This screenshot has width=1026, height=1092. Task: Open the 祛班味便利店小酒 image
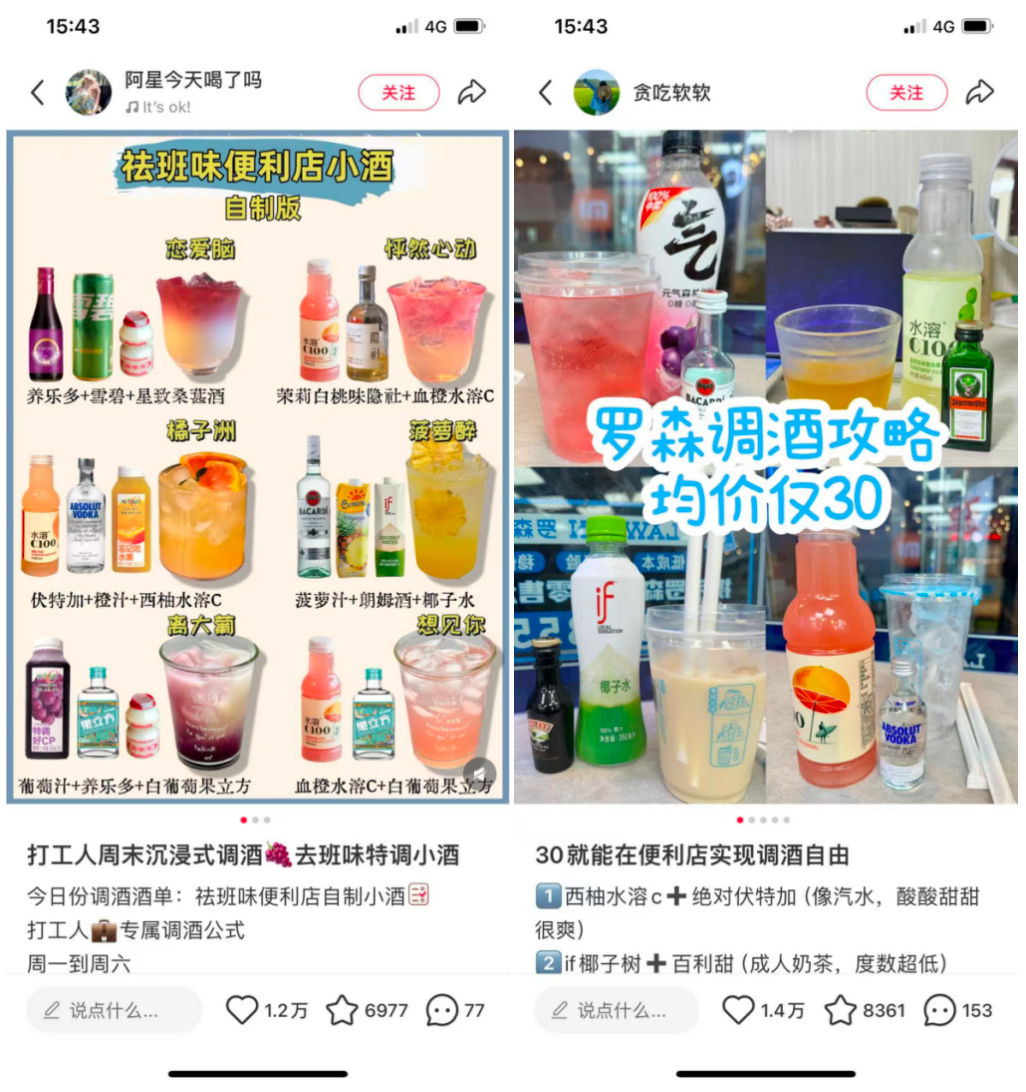(258, 467)
